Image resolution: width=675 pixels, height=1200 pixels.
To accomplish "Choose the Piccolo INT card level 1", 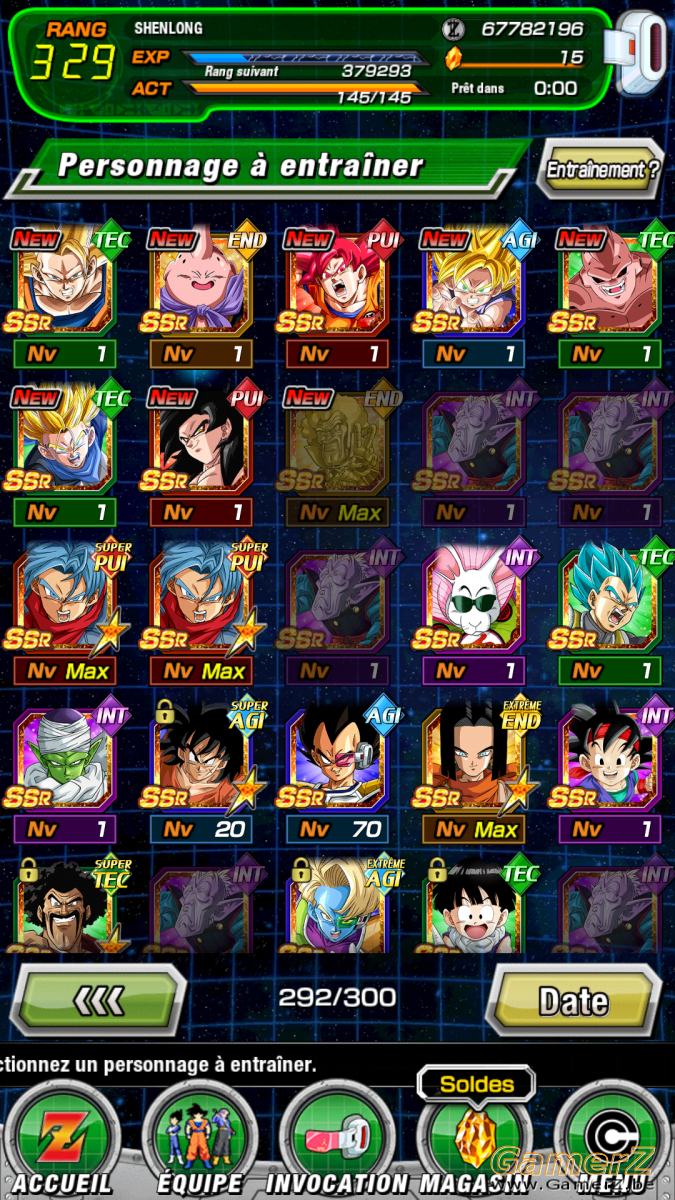I will [65, 770].
